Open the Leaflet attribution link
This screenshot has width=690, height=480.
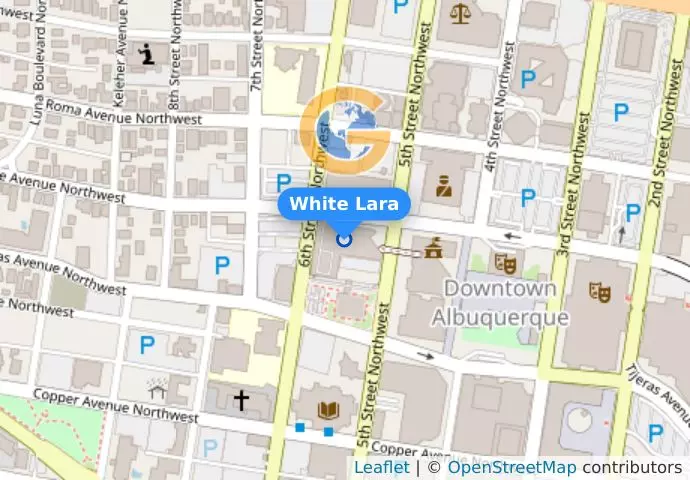pos(381,467)
